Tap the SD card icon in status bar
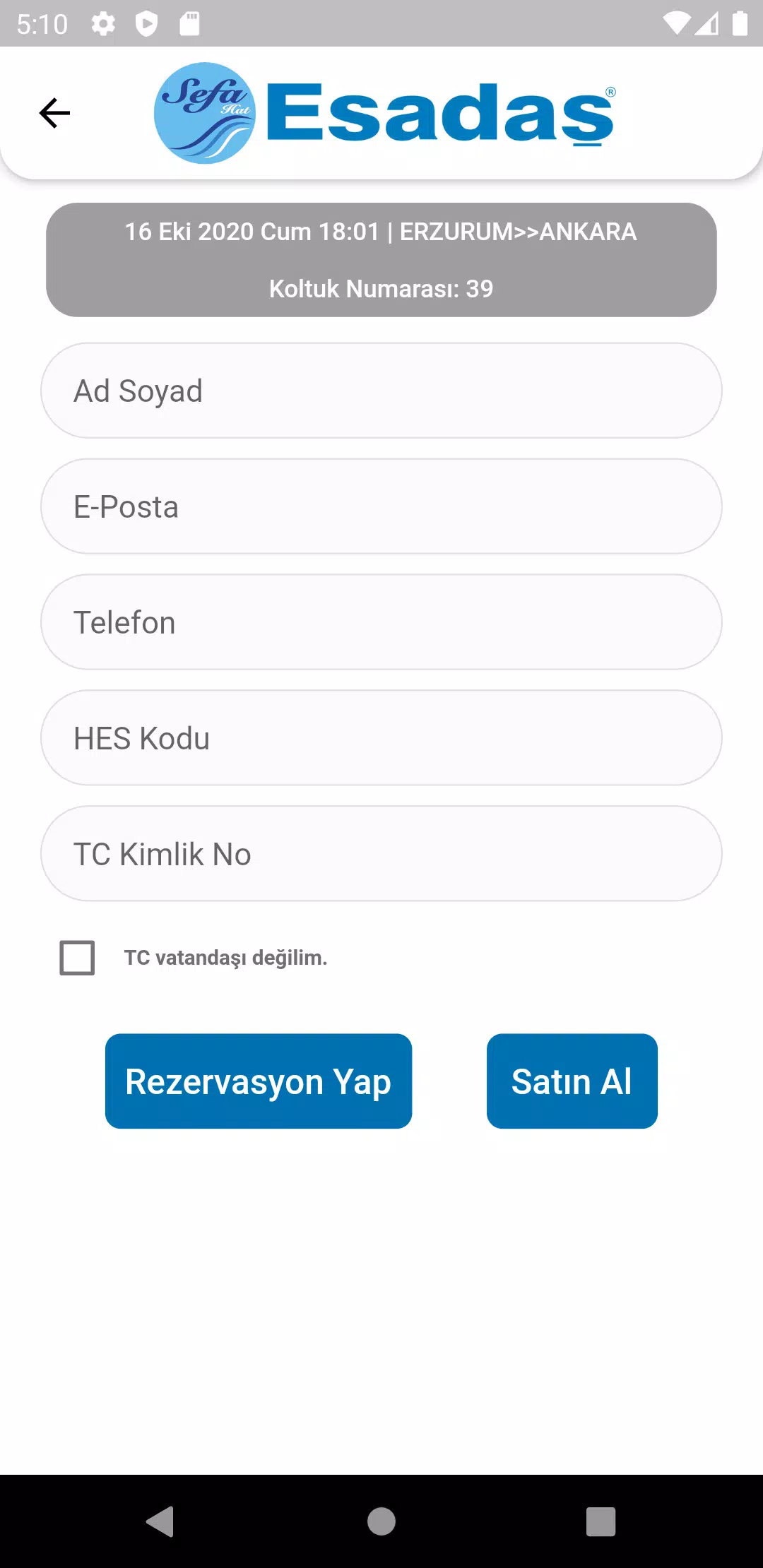Screen dimensions: 763x1568 pos(189,23)
